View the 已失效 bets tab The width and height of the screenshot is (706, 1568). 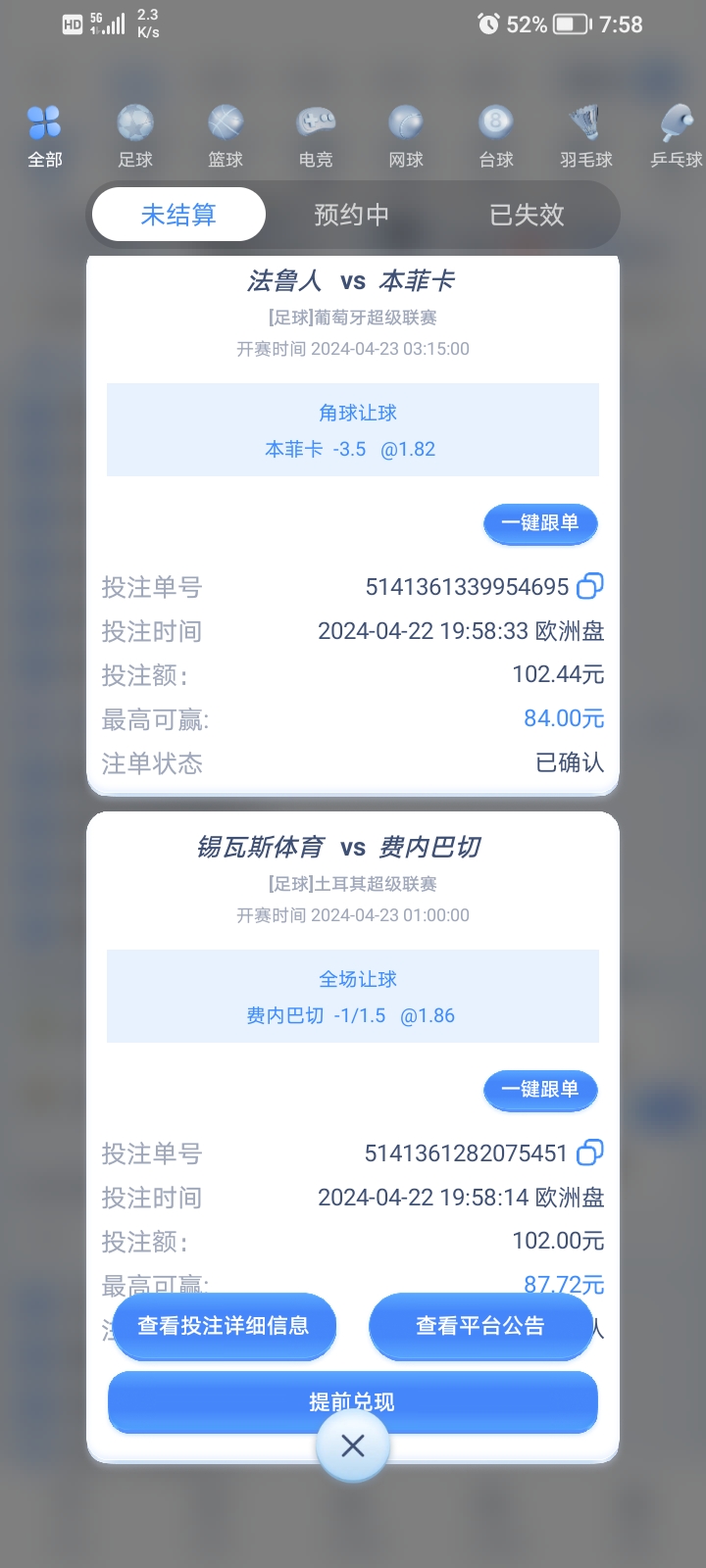(x=527, y=215)
